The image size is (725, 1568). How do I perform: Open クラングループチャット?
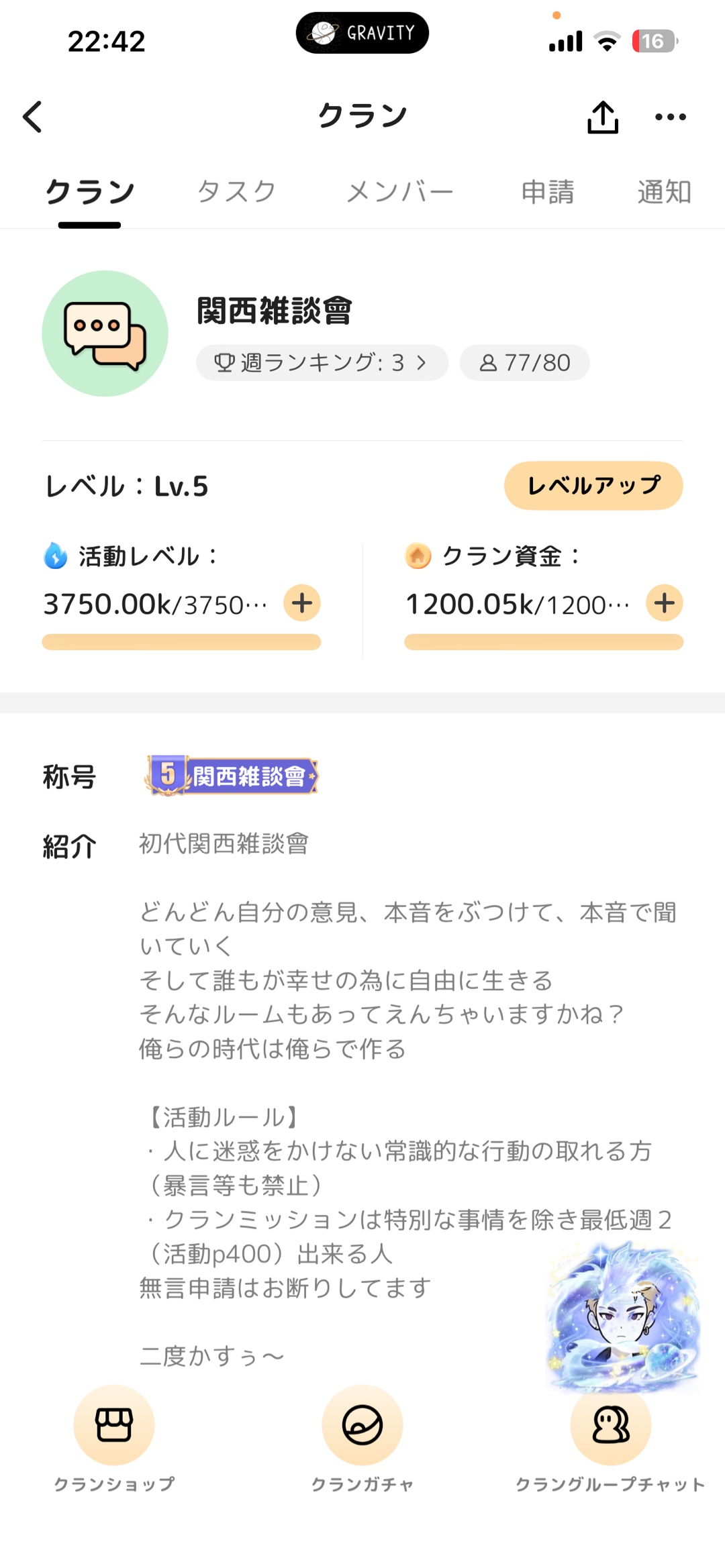point(610,1424)
